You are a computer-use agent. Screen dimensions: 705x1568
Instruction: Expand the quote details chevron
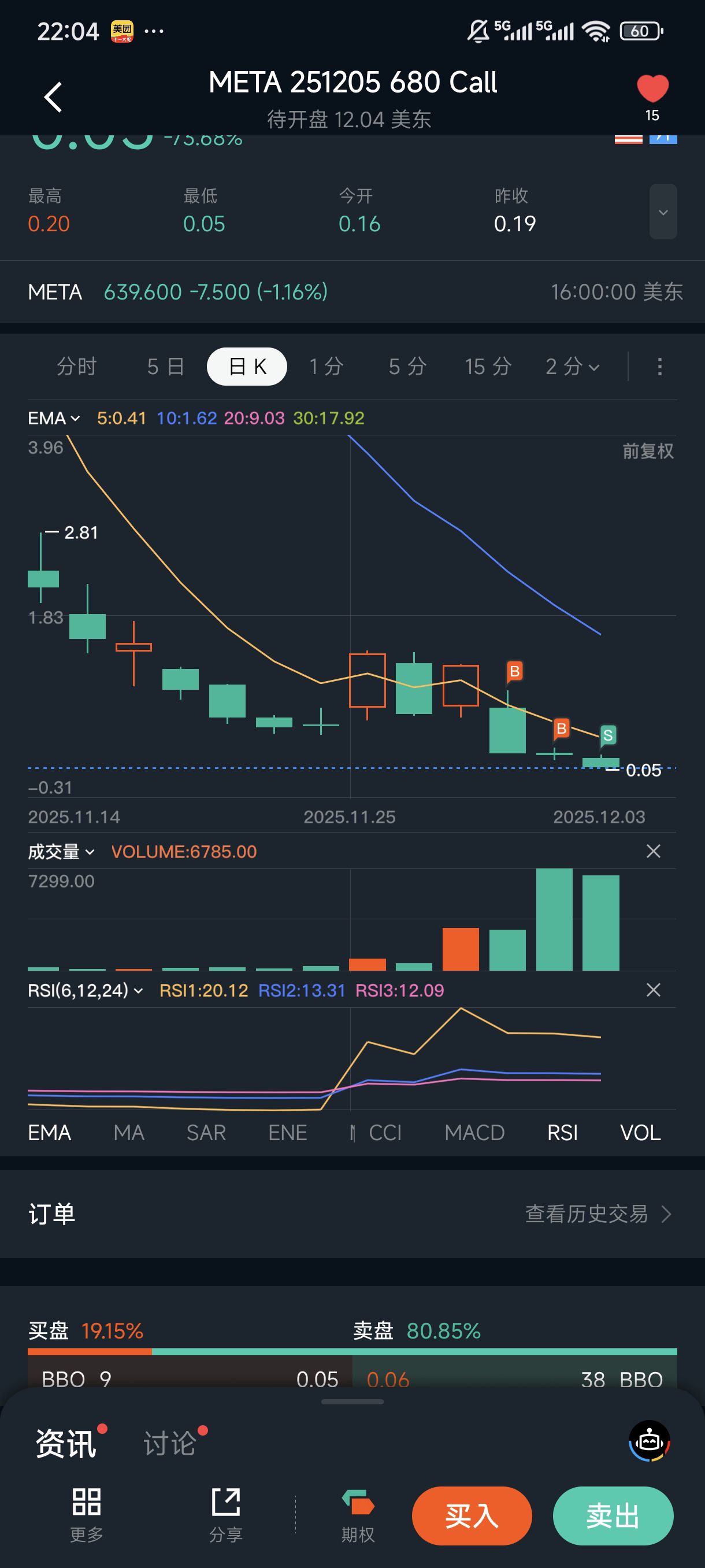[662, 212]
